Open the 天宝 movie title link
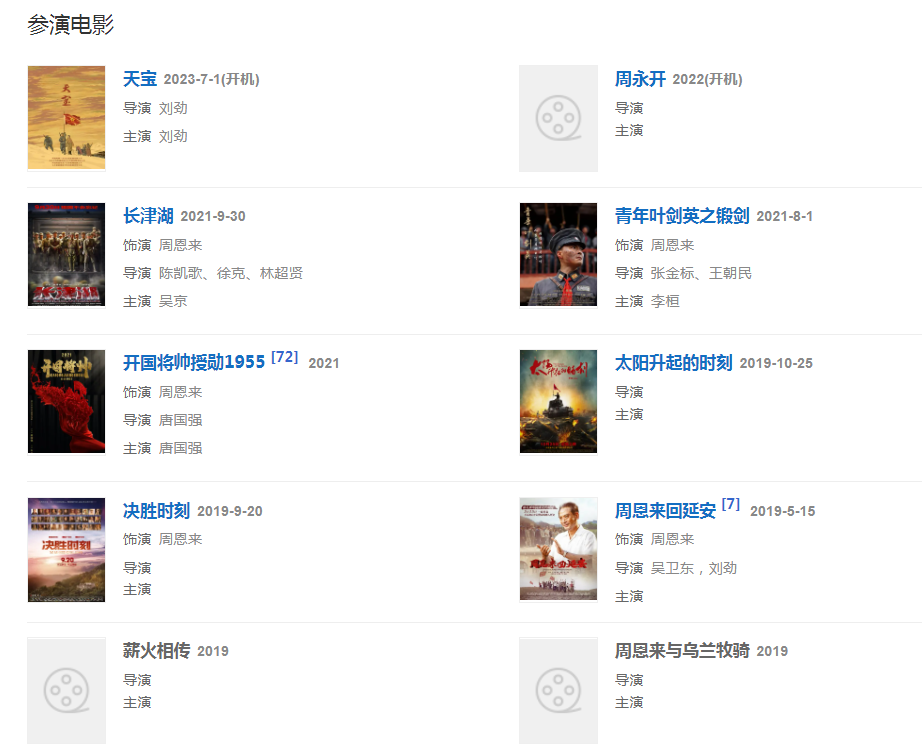The width and height of the screenshot is (922, 754). [x=140, y=79]
